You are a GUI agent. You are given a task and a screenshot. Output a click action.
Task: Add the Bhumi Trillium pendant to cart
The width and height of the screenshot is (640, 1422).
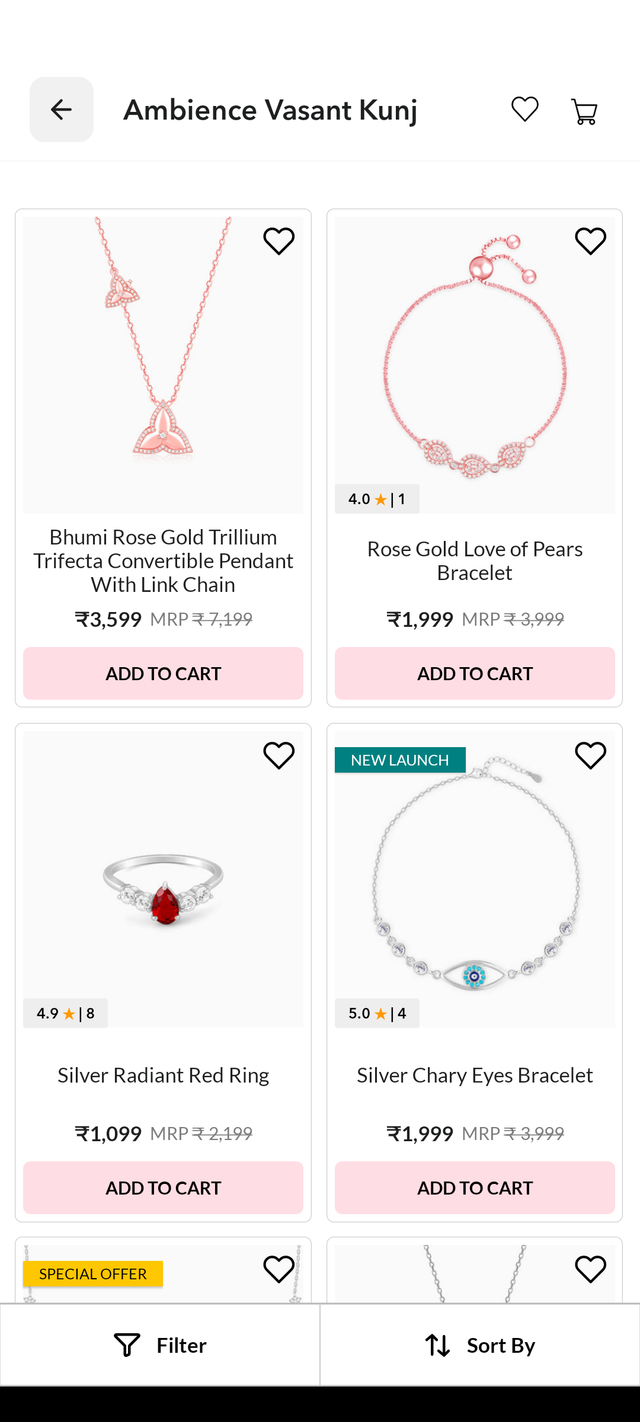click(x=163, y=673)
